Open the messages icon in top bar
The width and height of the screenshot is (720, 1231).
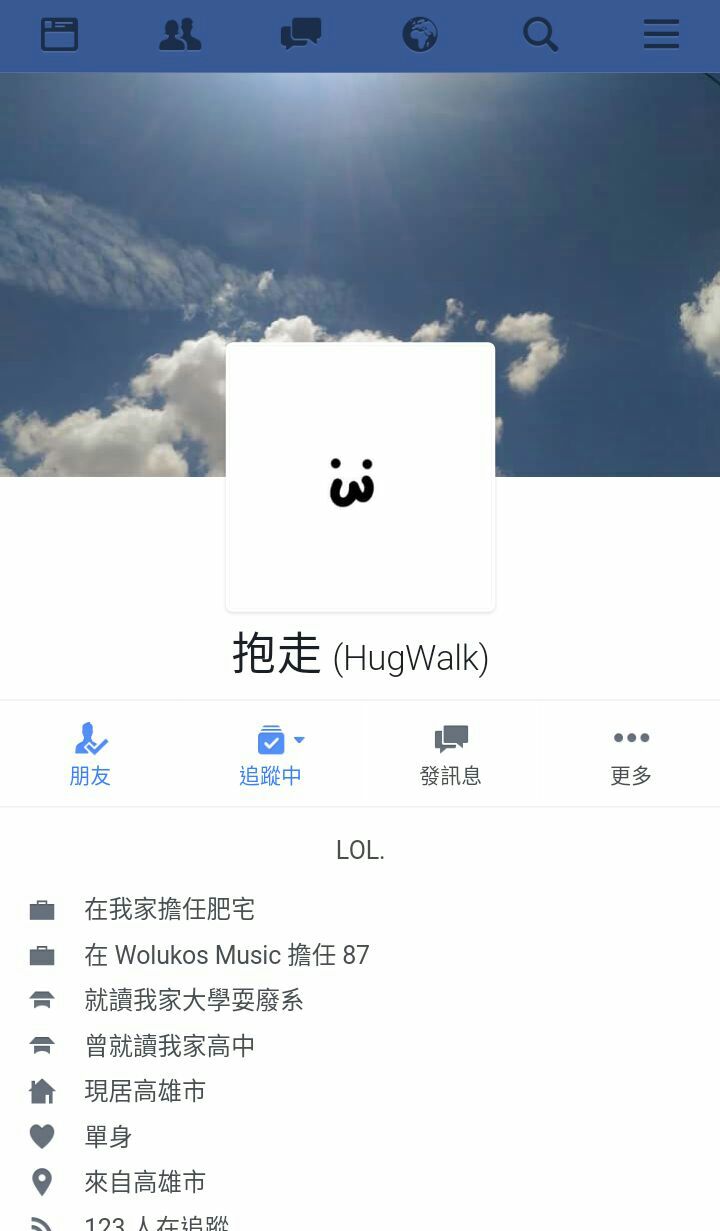[x=300, y=35]
